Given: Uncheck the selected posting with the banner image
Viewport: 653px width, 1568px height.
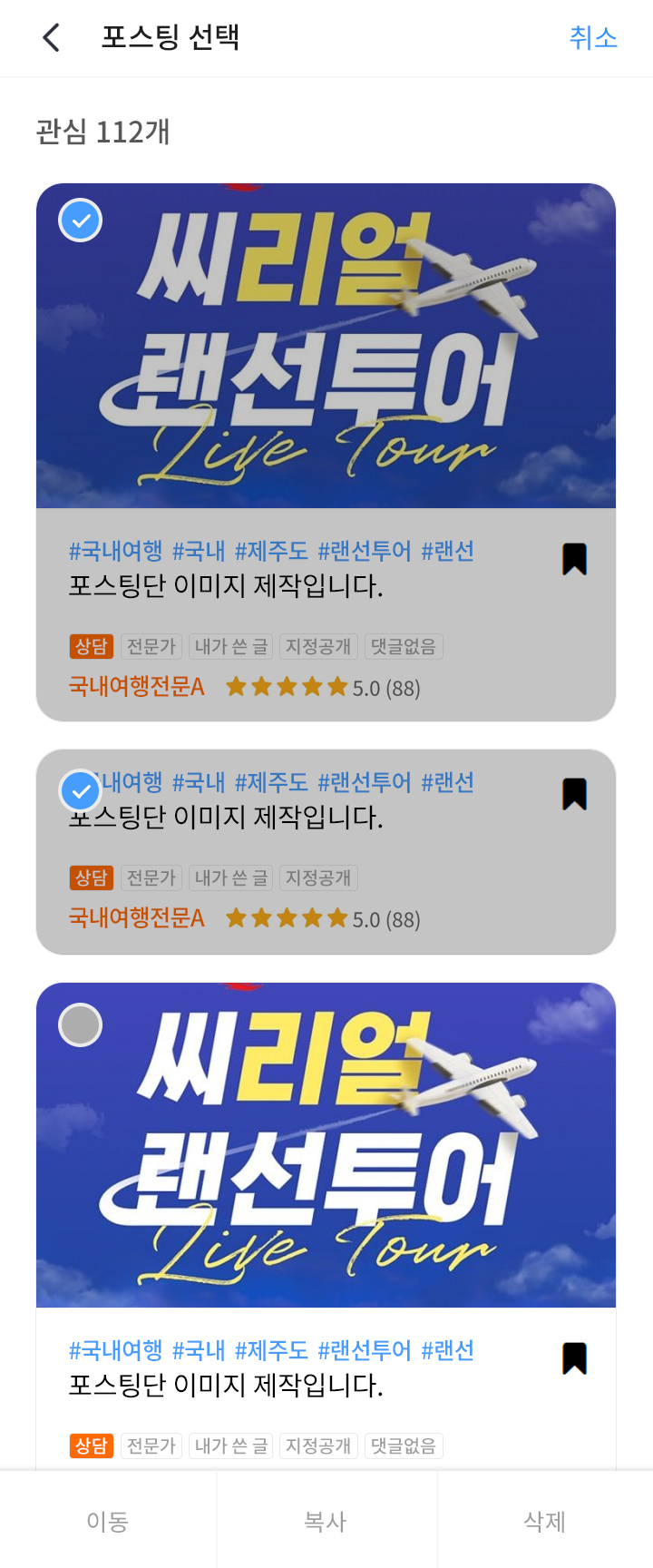Looking at the screenshot, I should (81, 220).
